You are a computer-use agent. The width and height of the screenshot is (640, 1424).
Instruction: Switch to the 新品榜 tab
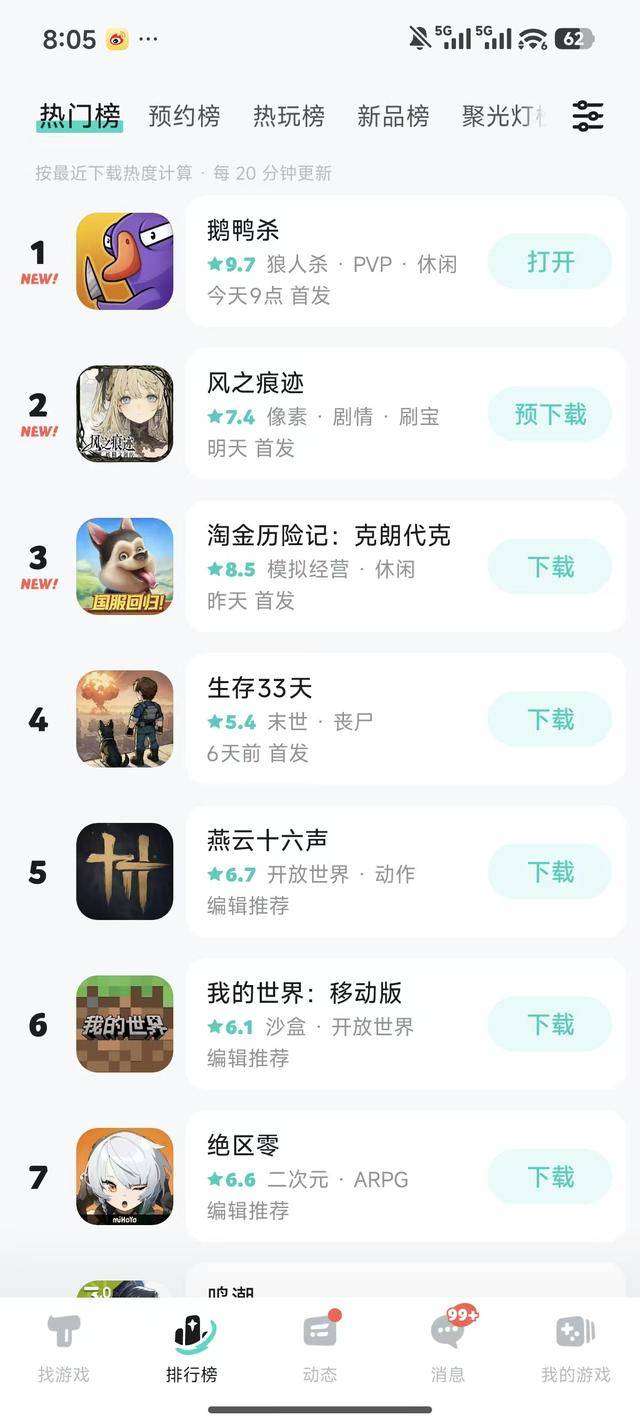coord(393,116)
